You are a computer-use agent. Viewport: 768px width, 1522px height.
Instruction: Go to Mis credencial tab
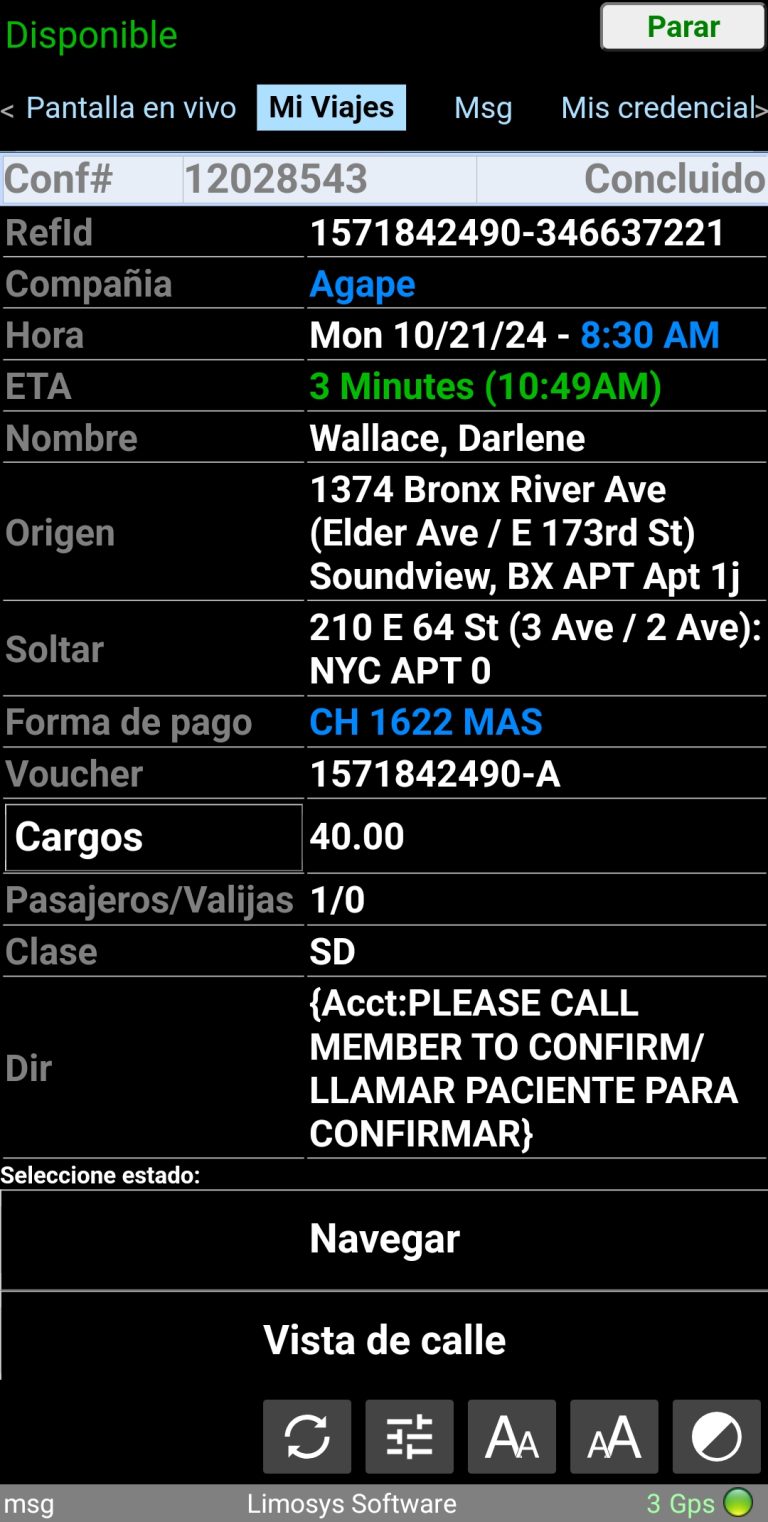(658, 108)
